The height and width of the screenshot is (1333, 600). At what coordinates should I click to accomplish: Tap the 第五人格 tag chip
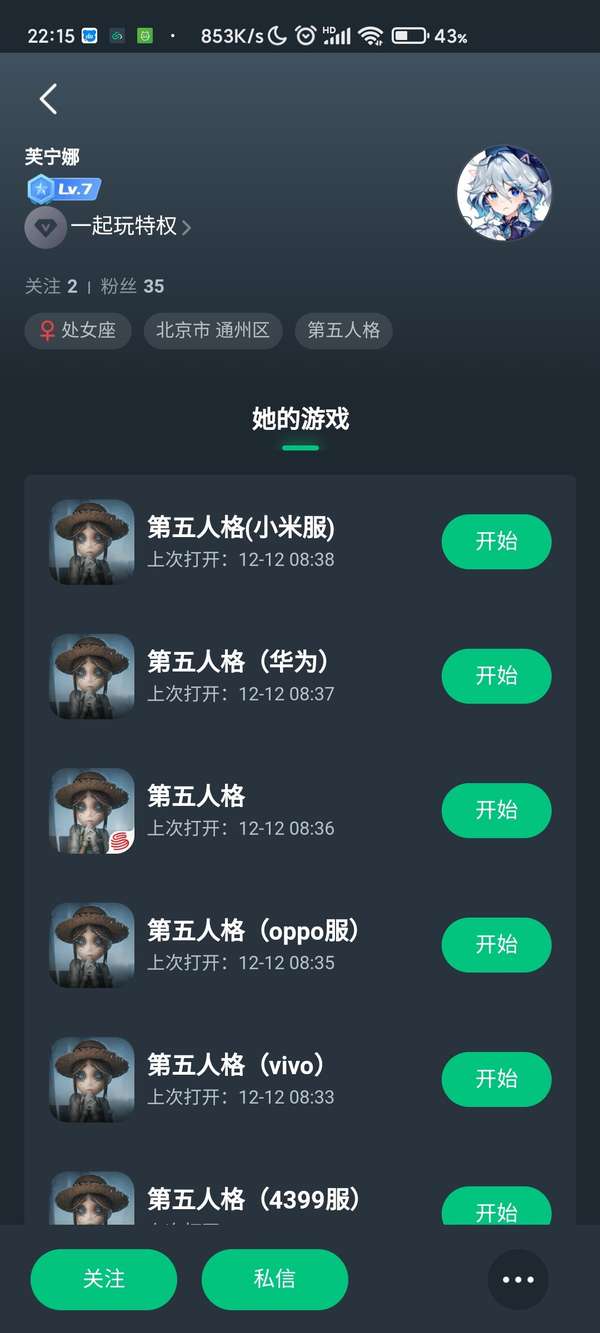pos(343,330)
